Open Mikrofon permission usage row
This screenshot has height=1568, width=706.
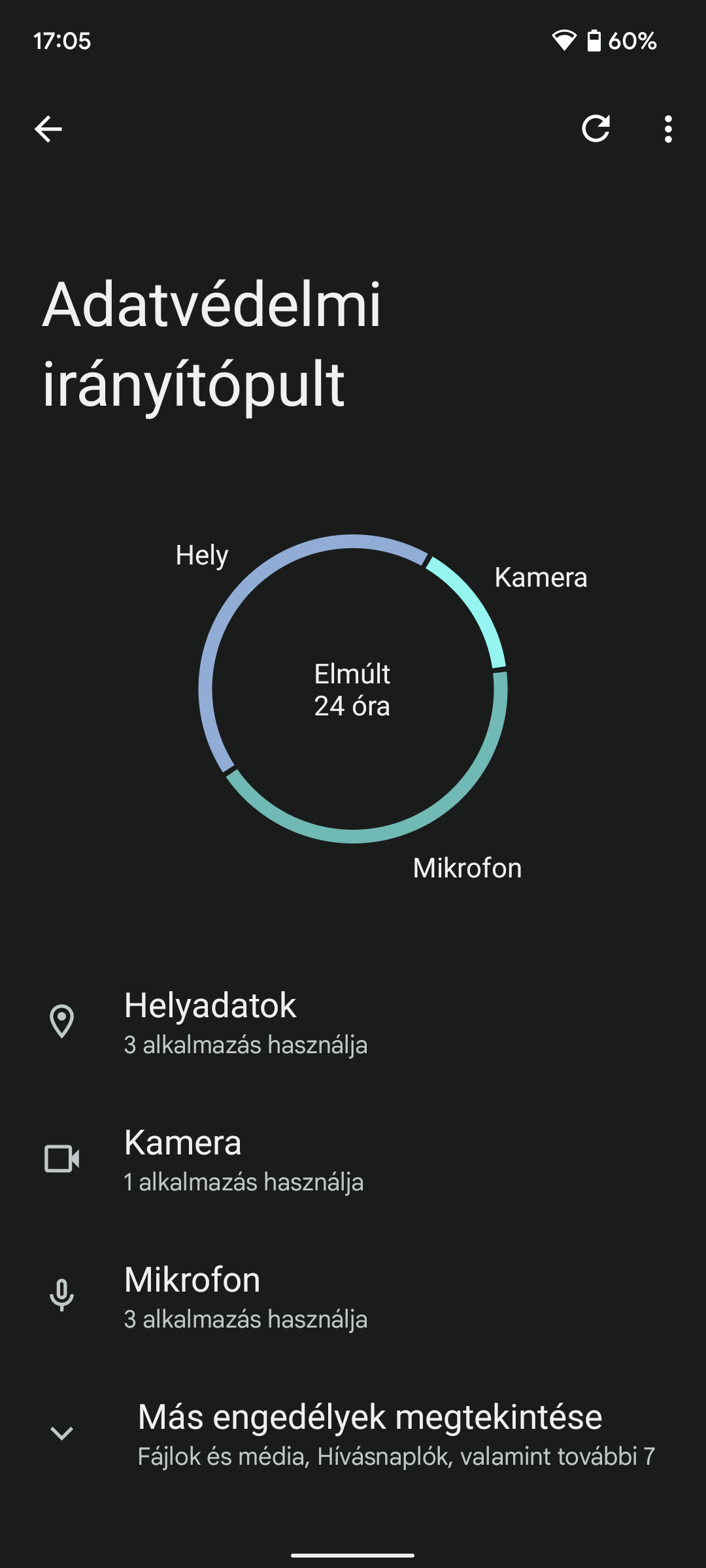(x=353, y=1296)
